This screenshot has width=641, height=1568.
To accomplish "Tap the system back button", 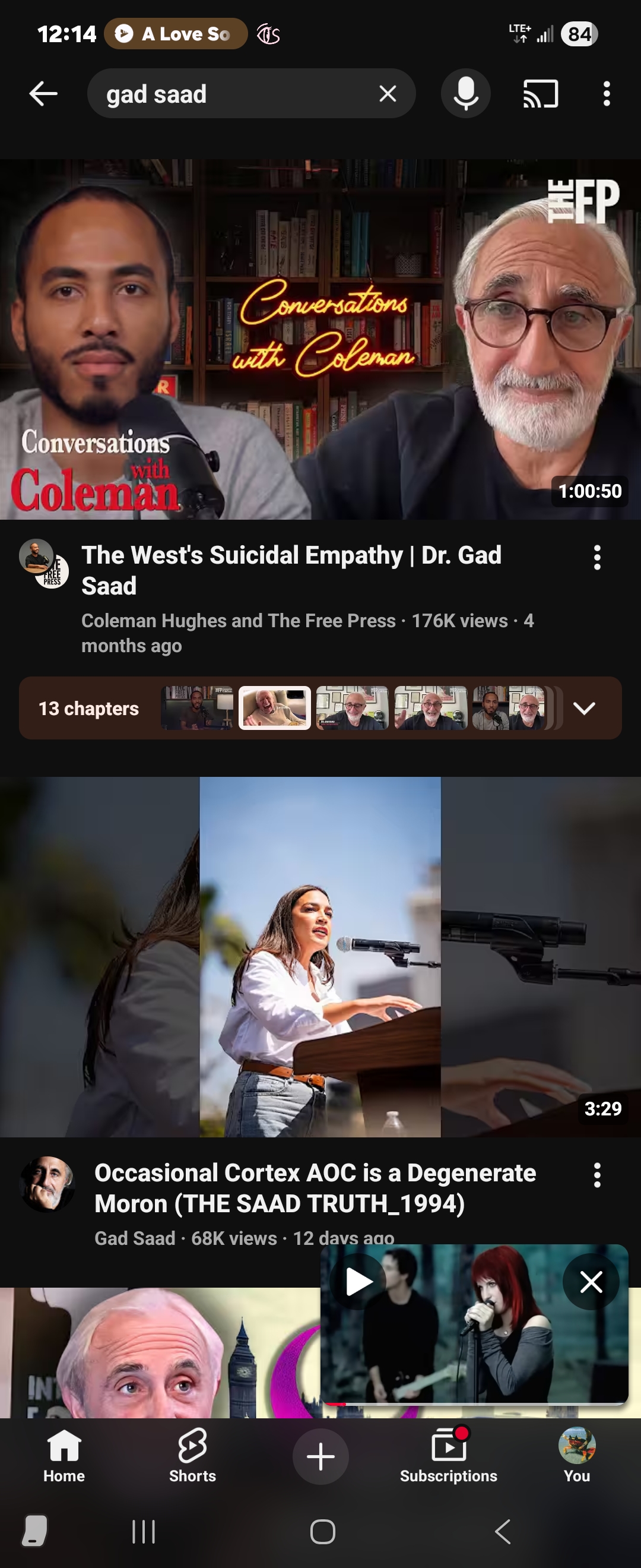I will click(x=502, y=1532).
